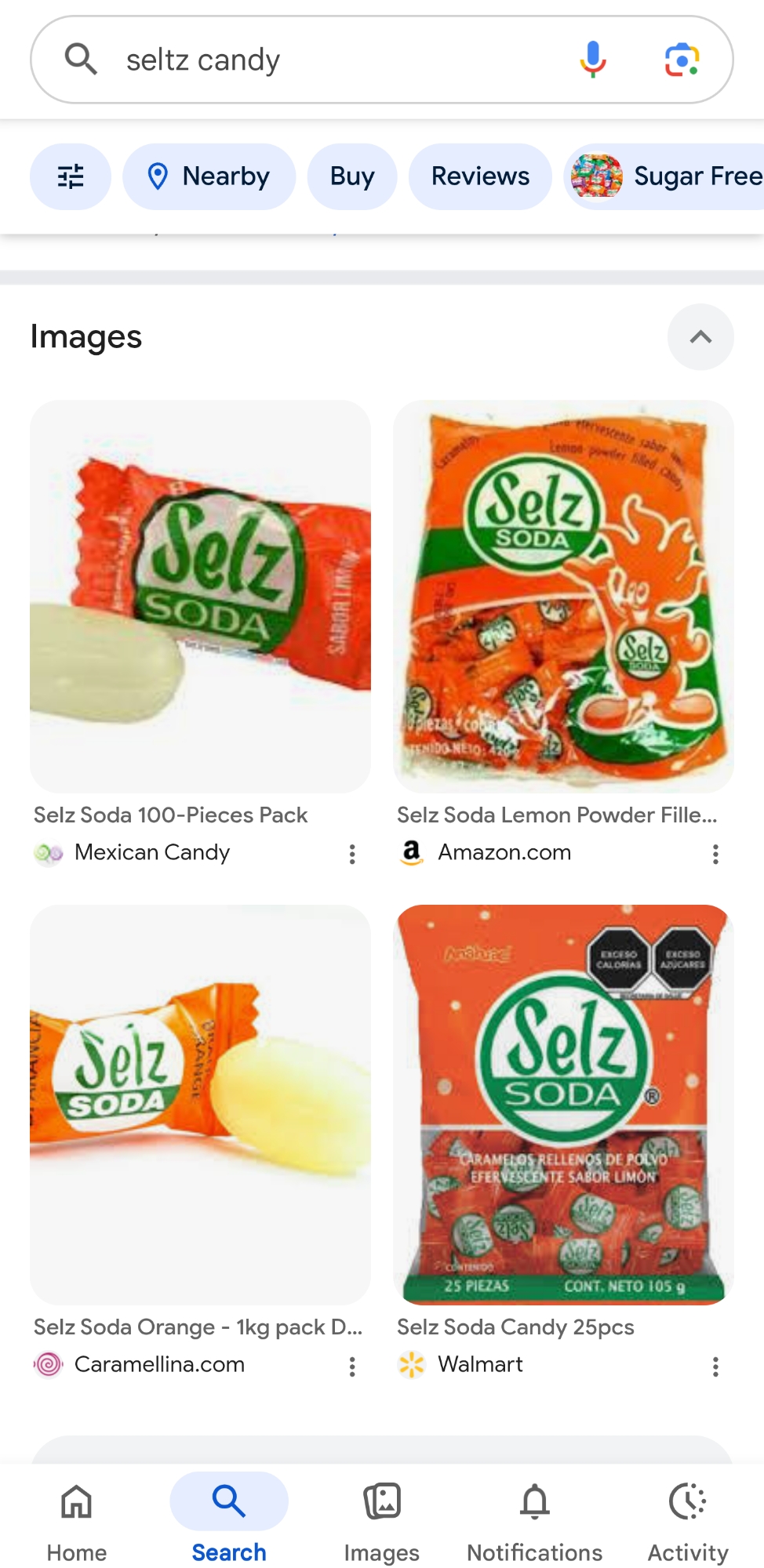Open more options for Amazon.com result
The image size is (764, 1568).
(715, 854)
